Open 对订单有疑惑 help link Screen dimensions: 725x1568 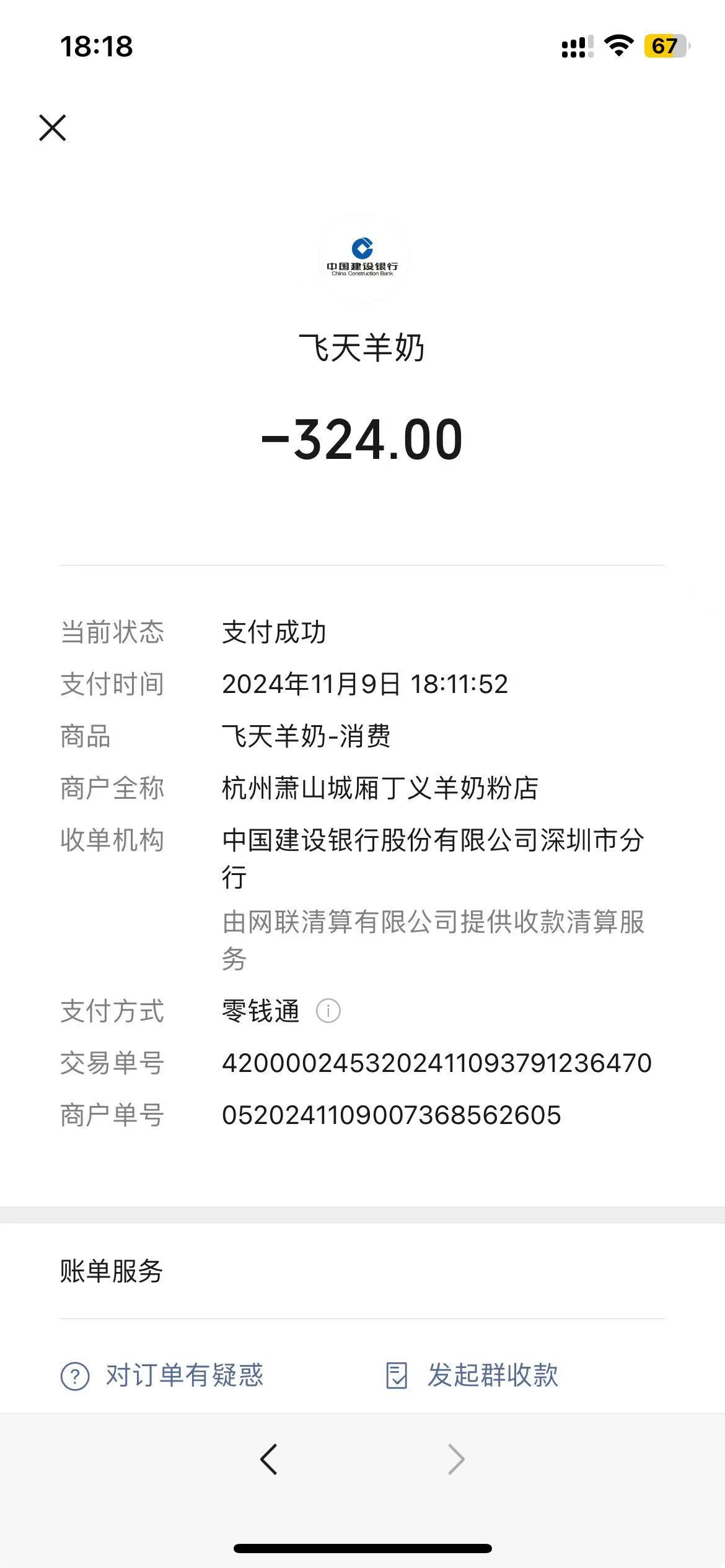pos(162,1375)
